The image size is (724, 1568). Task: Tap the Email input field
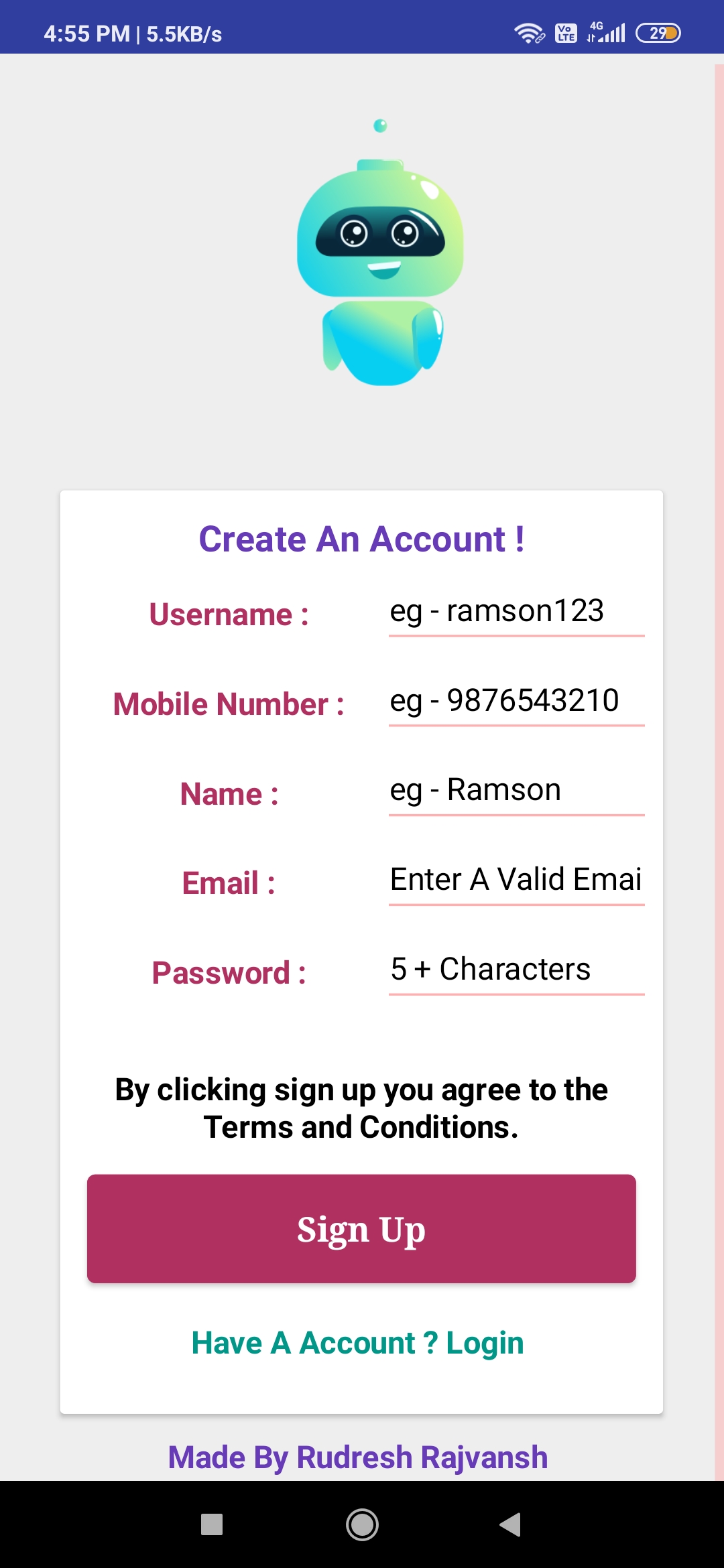(x=516, y=880)
